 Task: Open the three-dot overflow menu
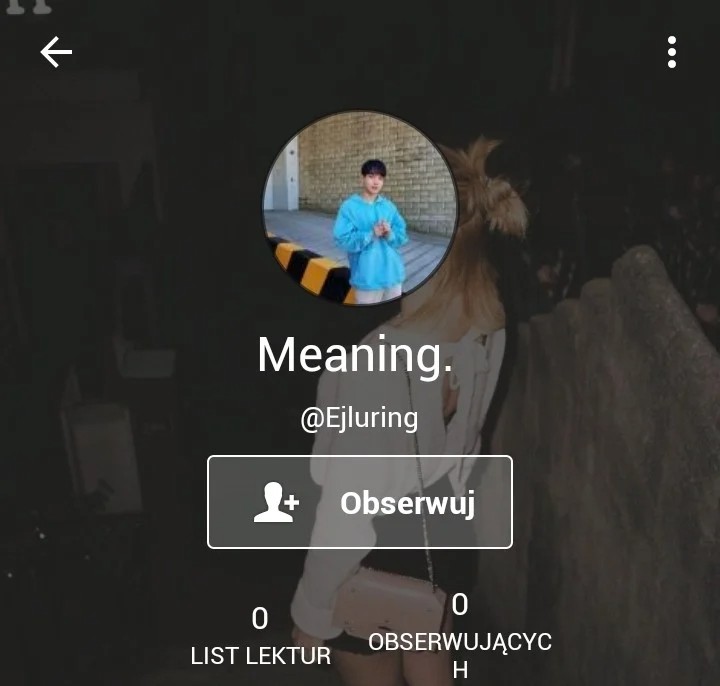tap(672, 52)
